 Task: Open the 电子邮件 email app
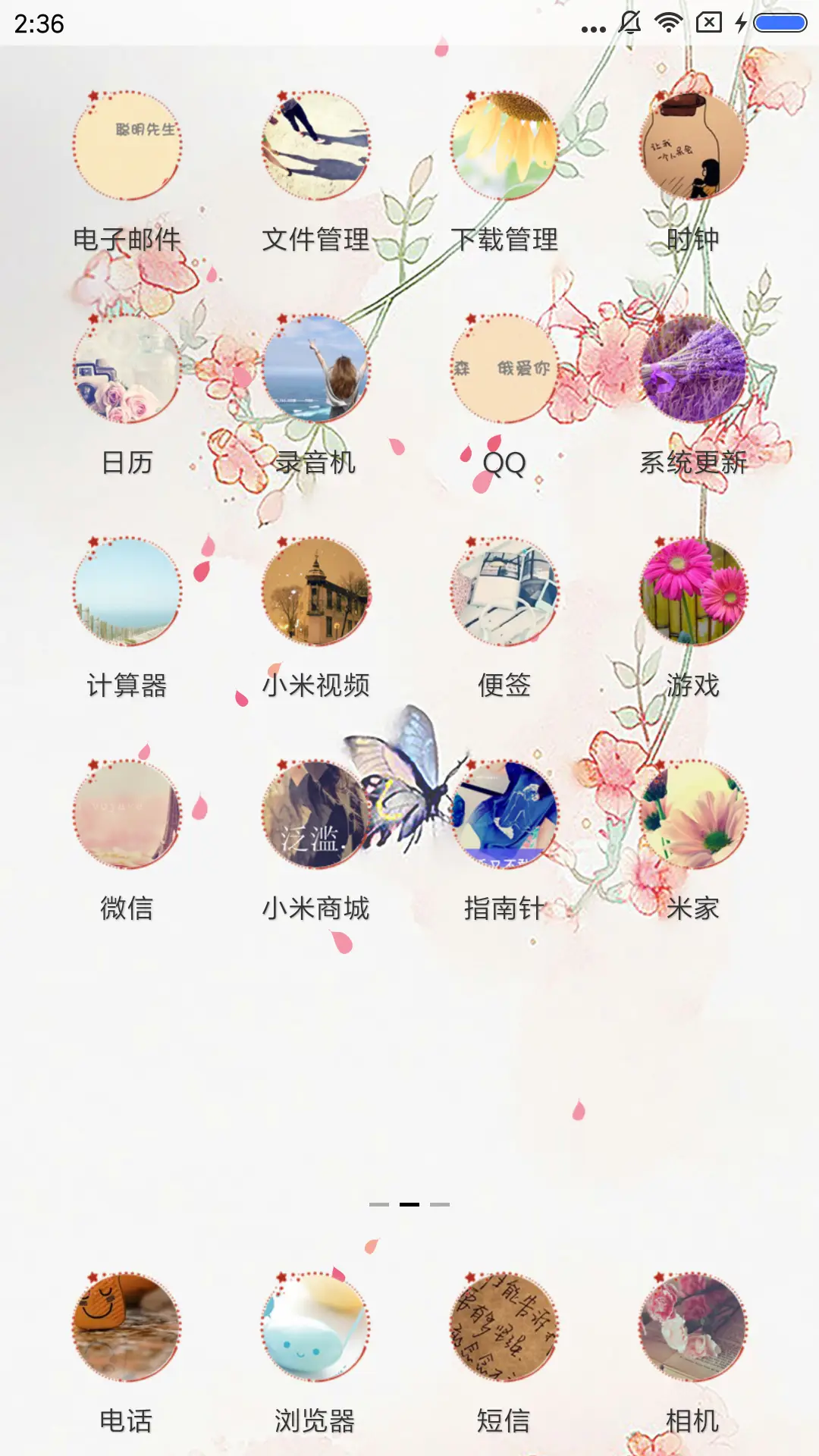(124, 144)
